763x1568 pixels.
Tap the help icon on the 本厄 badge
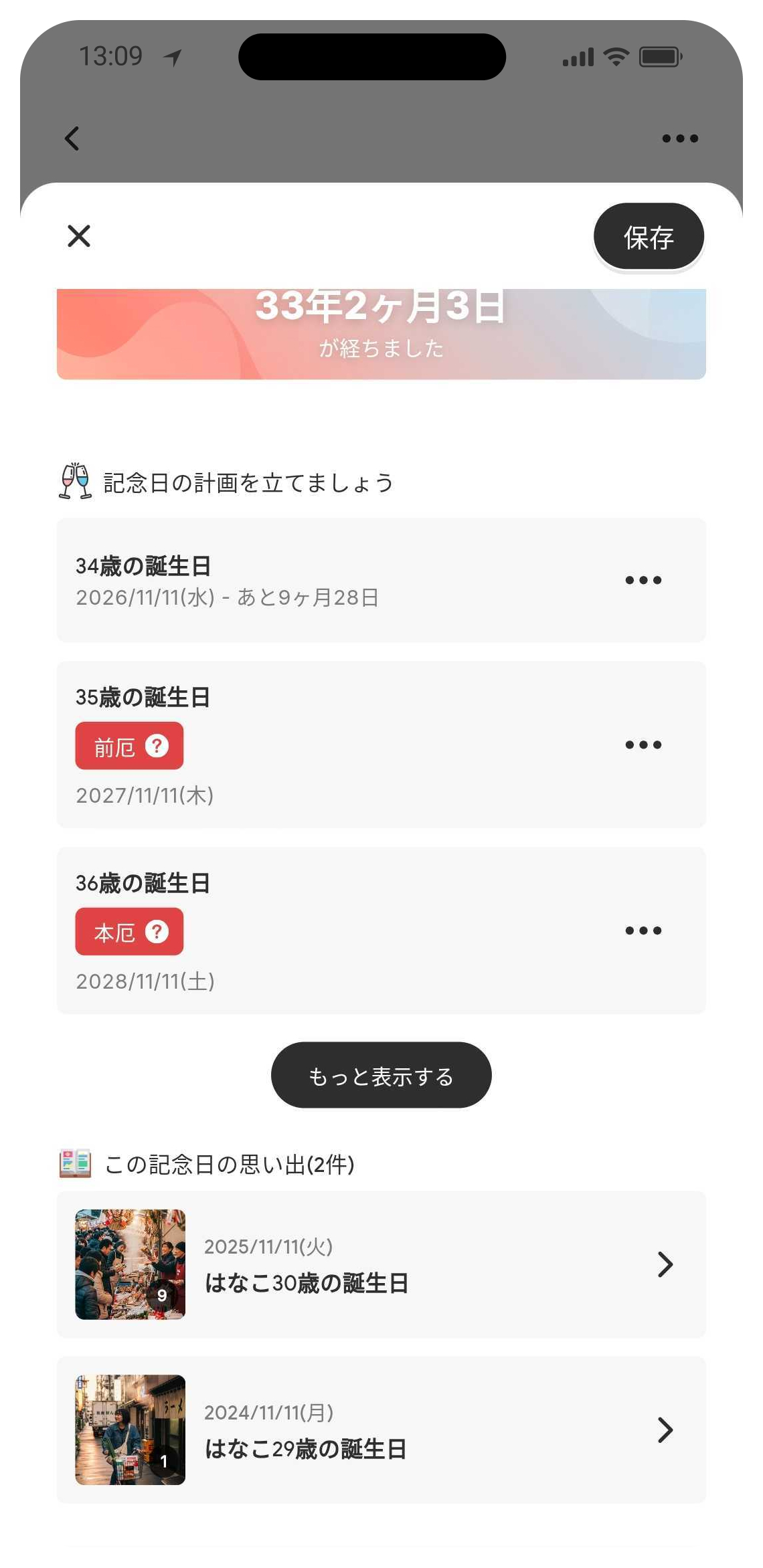click(x=158, y=930)
